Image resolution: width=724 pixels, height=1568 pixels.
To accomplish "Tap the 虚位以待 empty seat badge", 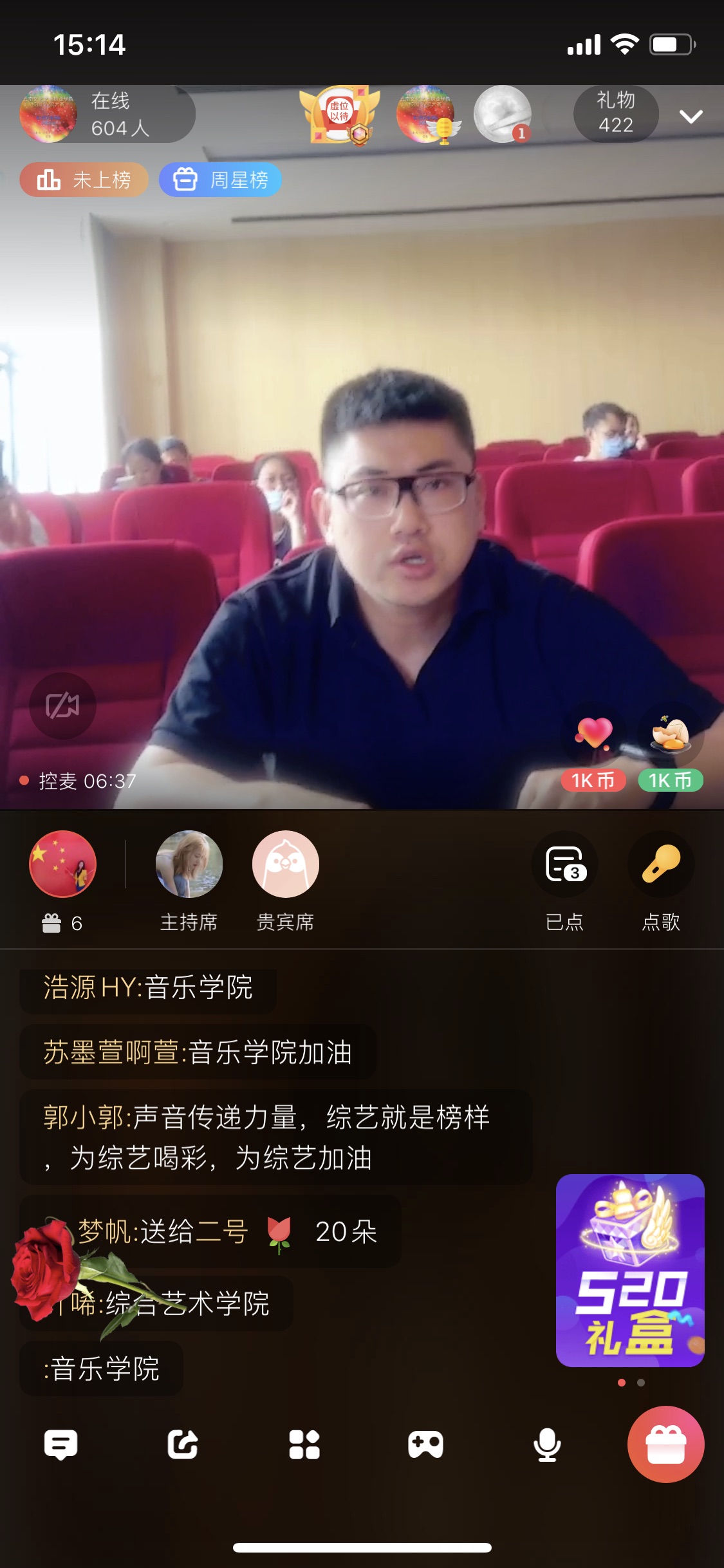I will click(340, 114).
